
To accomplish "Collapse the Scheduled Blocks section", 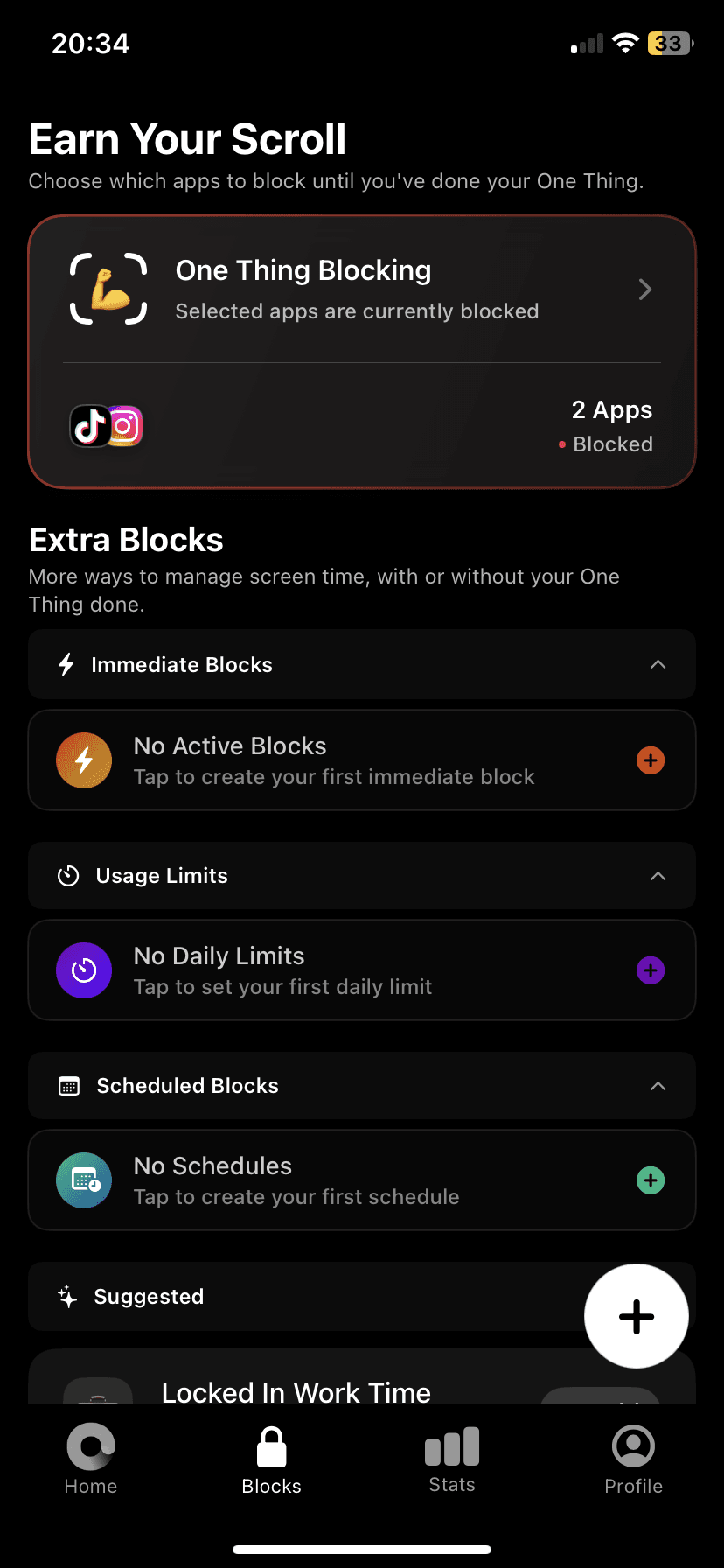I will click(x=658, y=1086).
